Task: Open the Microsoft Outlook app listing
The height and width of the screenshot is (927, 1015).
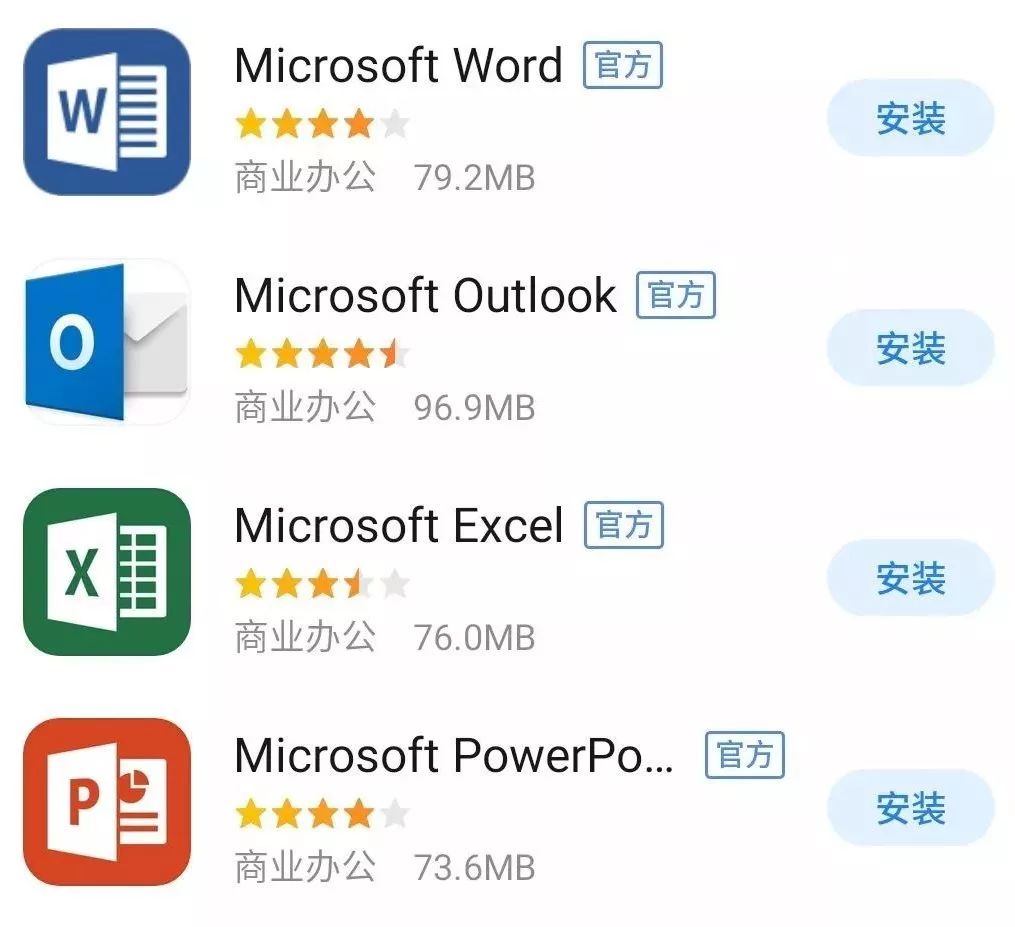Action: pyautogui.click(x=425, y=297)
